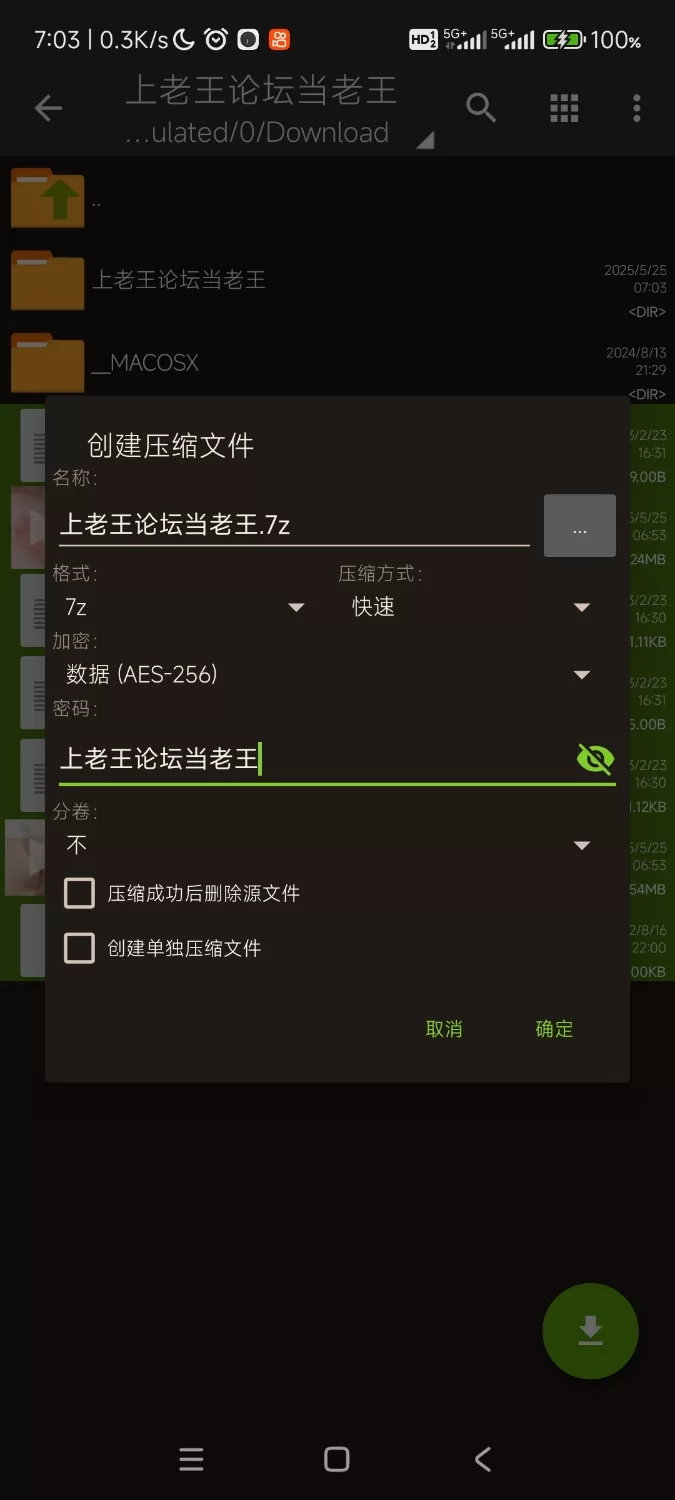The height and width of the screenshot is (1500, 675).
Task: Expand the 压缩方式 compression level dropdown
Action: pos(470,607)
